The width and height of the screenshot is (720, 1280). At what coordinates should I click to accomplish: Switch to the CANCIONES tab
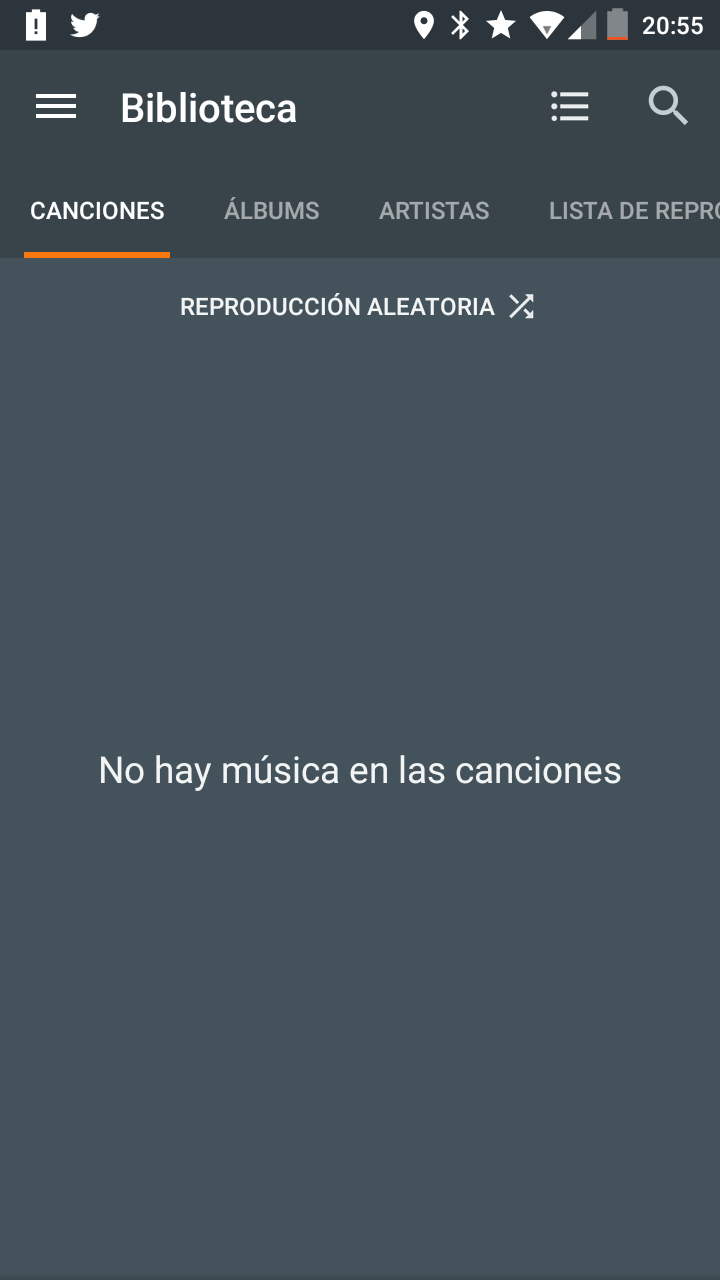pyautogui.click(x=97, y=211)
